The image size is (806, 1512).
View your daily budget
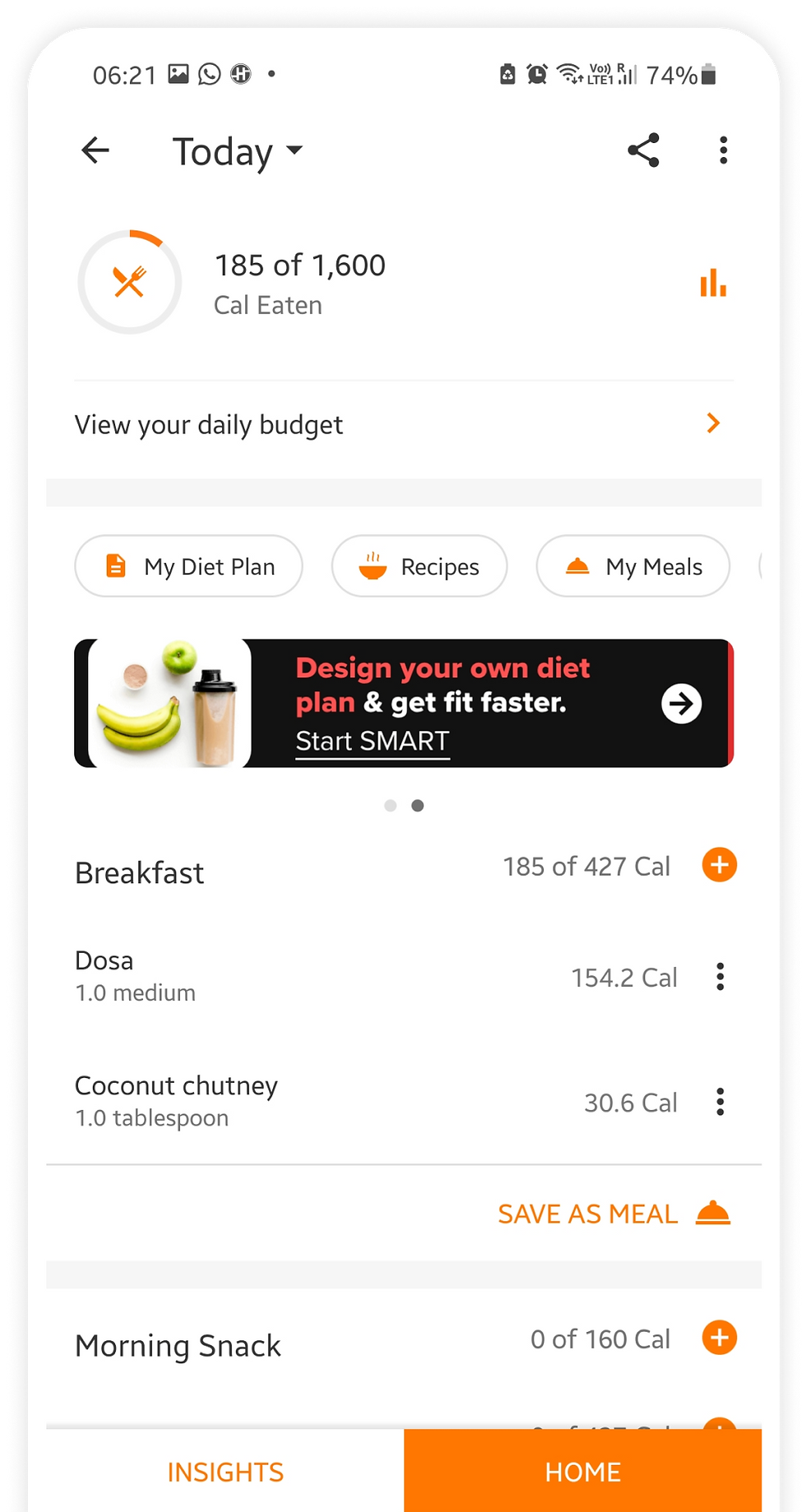403,424
